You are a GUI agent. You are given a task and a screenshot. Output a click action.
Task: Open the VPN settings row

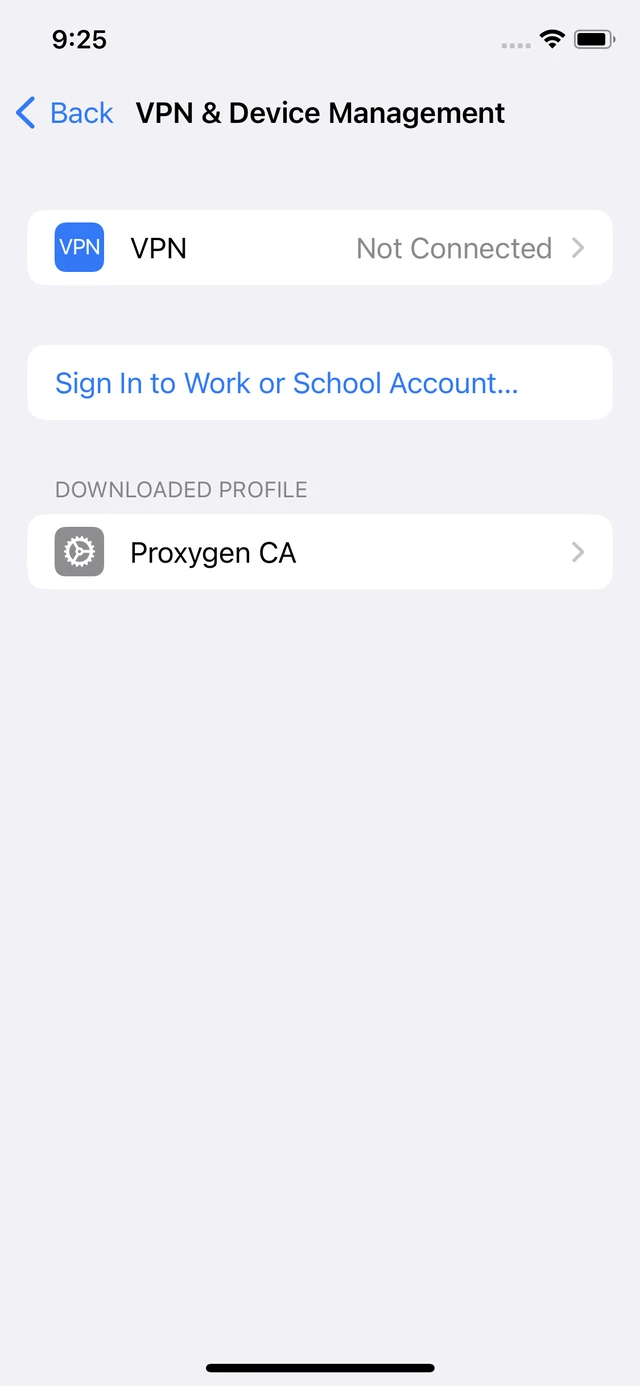[319, 248]
